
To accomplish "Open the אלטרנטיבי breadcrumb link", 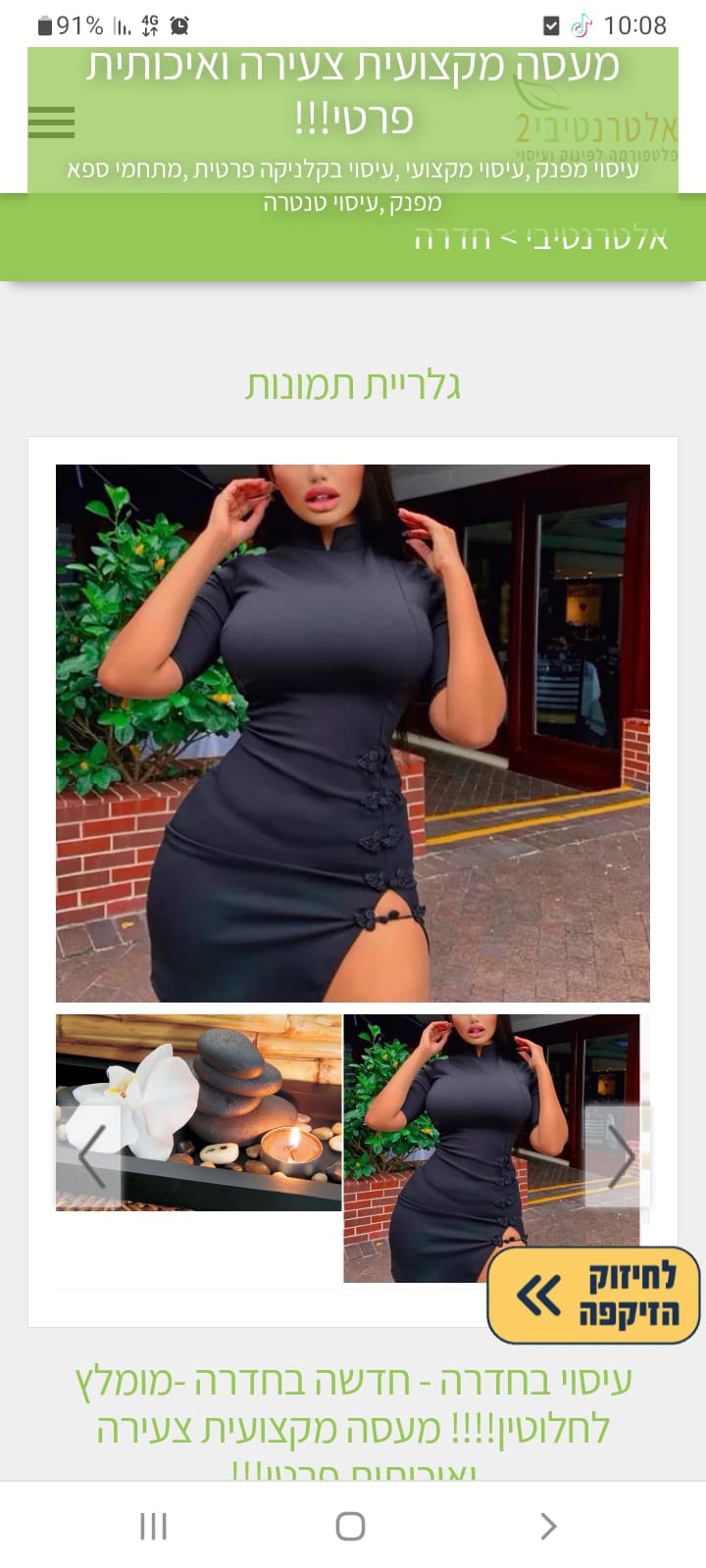I will (598, 238).
